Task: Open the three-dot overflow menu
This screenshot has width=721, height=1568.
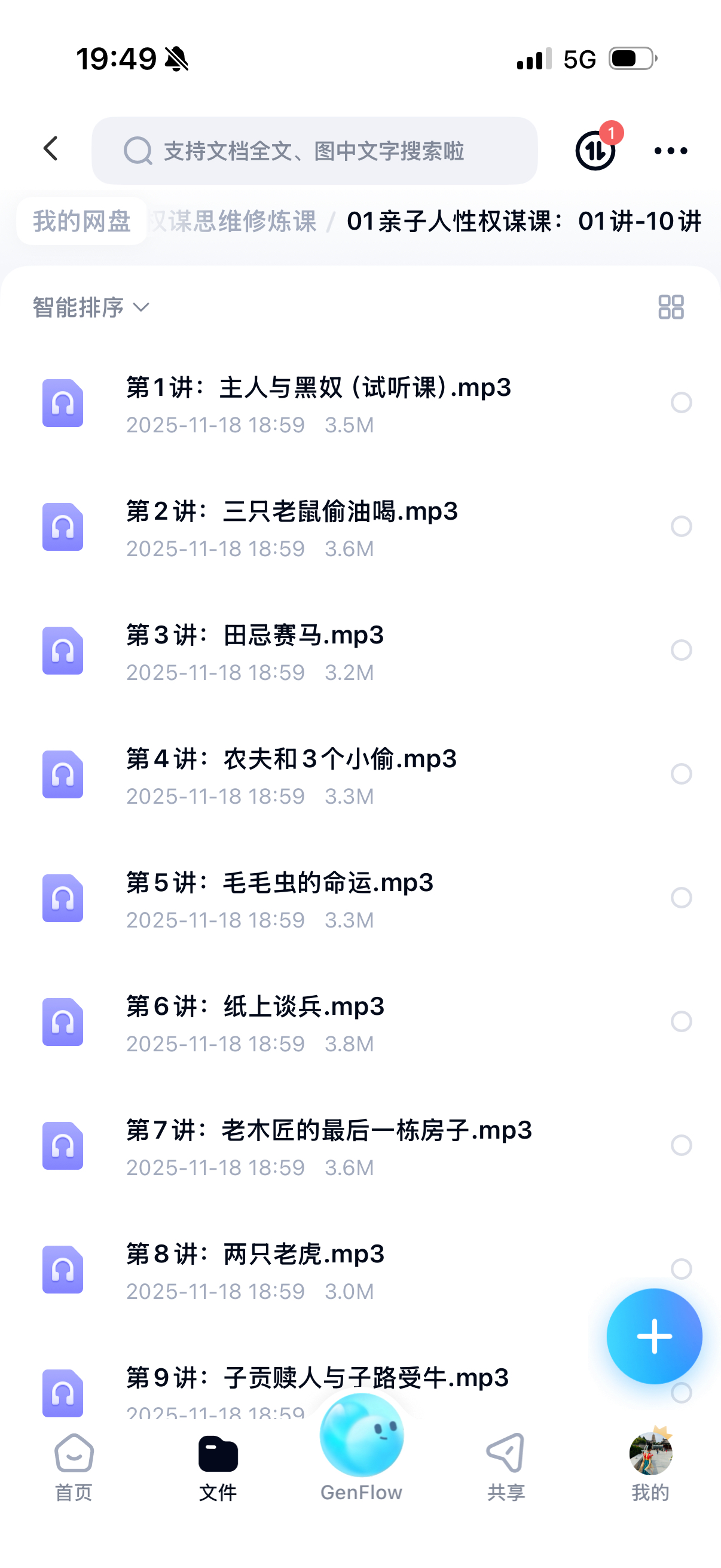Action: coord(671,151)
